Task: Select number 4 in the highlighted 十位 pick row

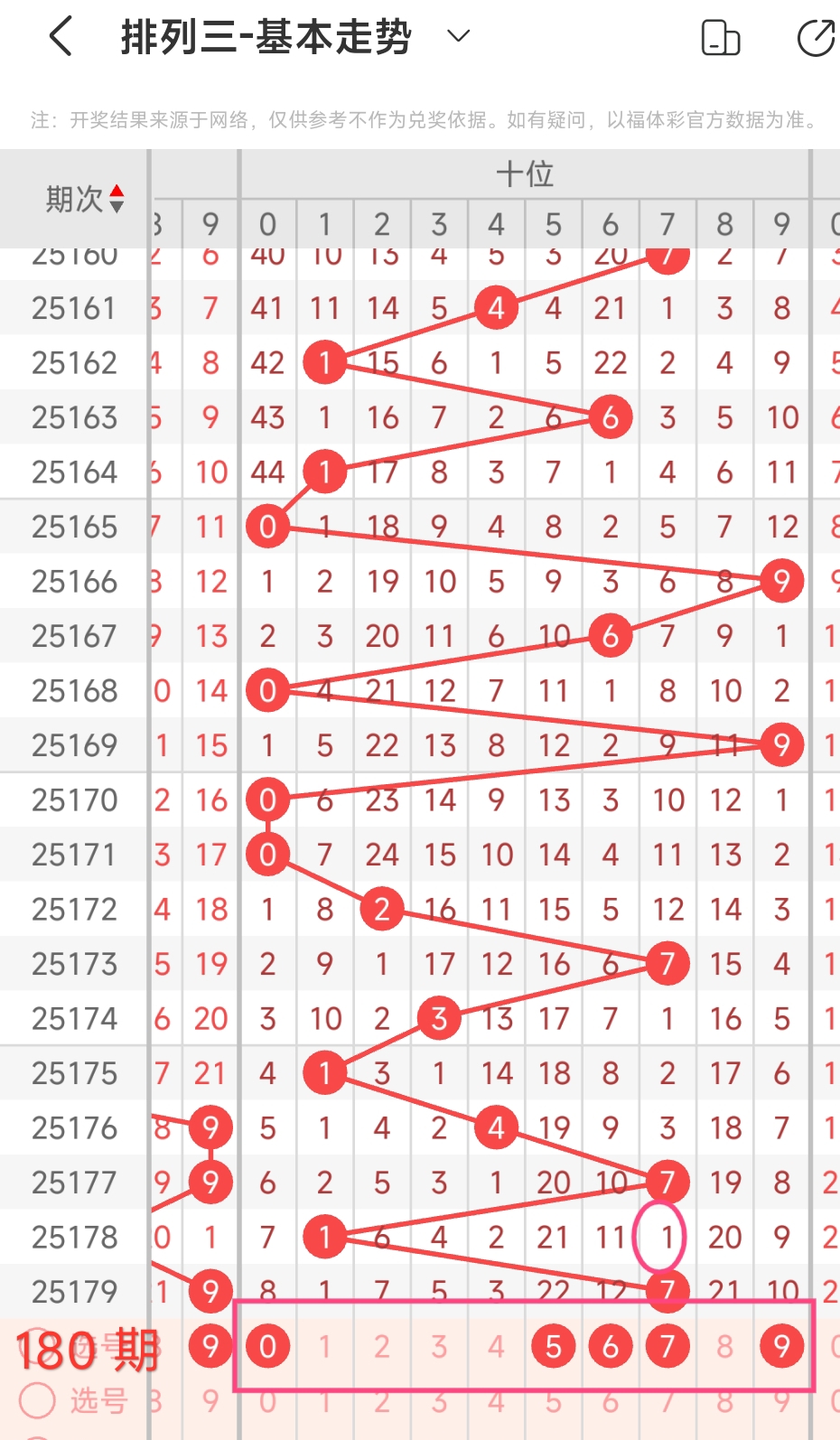Action: coord(496,1347)
